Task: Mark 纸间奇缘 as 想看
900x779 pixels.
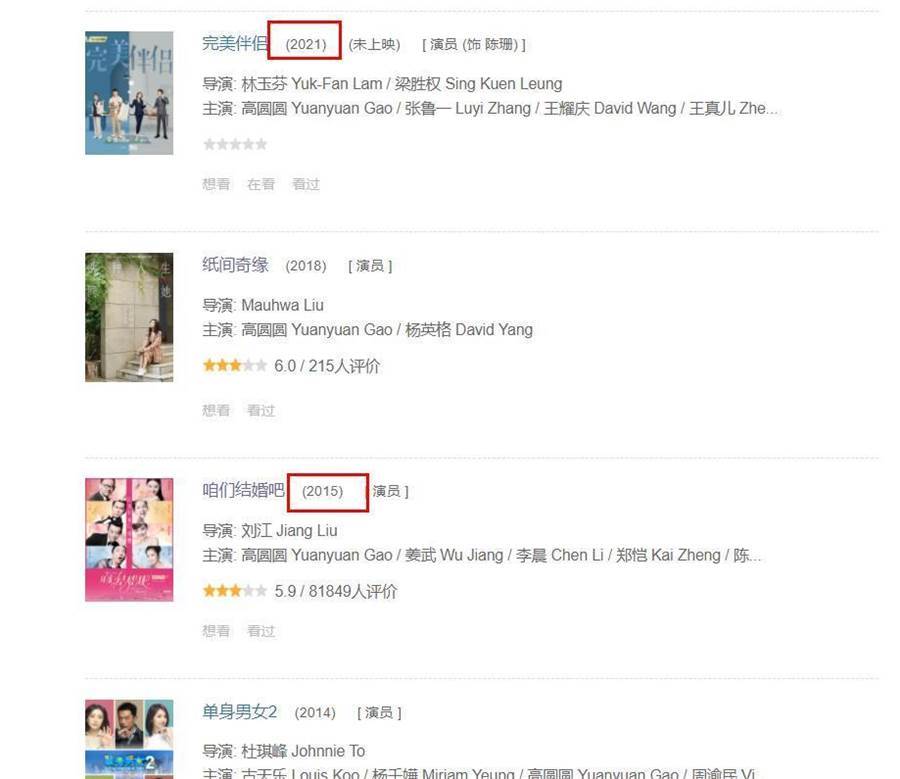Action: [x=216, y=410]
